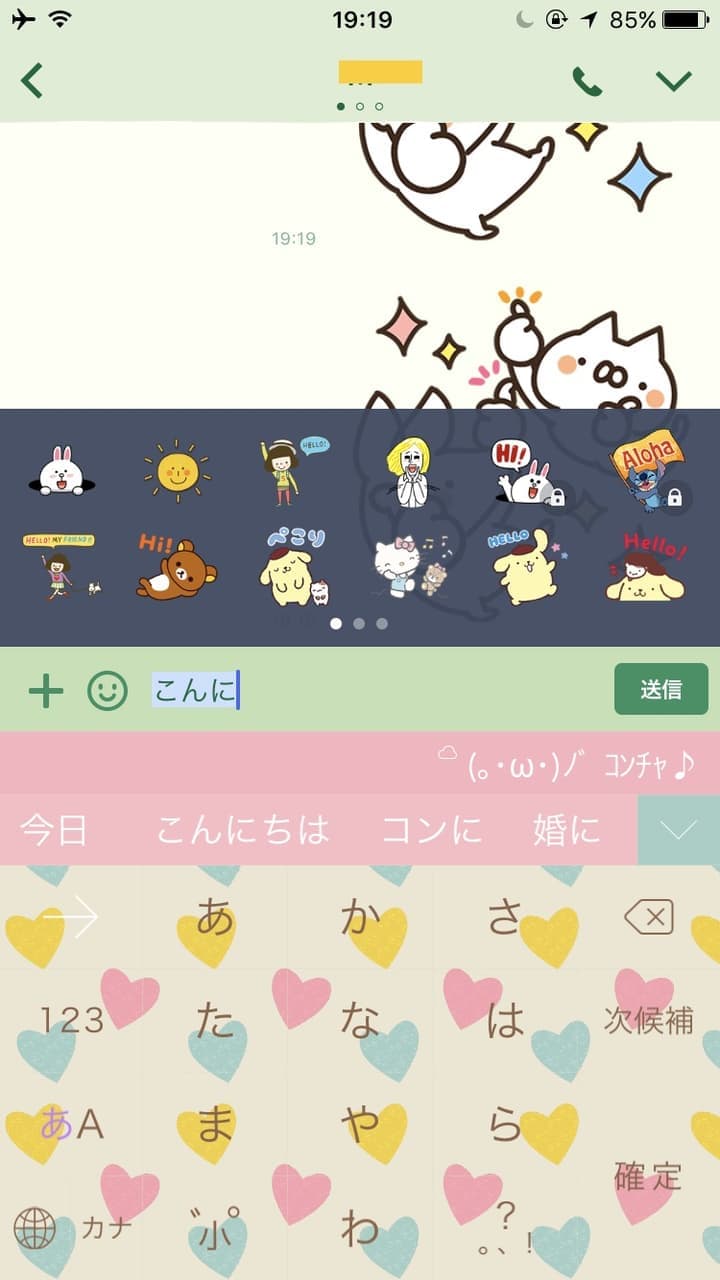Tap 次候補 for the next candidate

click(648, 1020)
